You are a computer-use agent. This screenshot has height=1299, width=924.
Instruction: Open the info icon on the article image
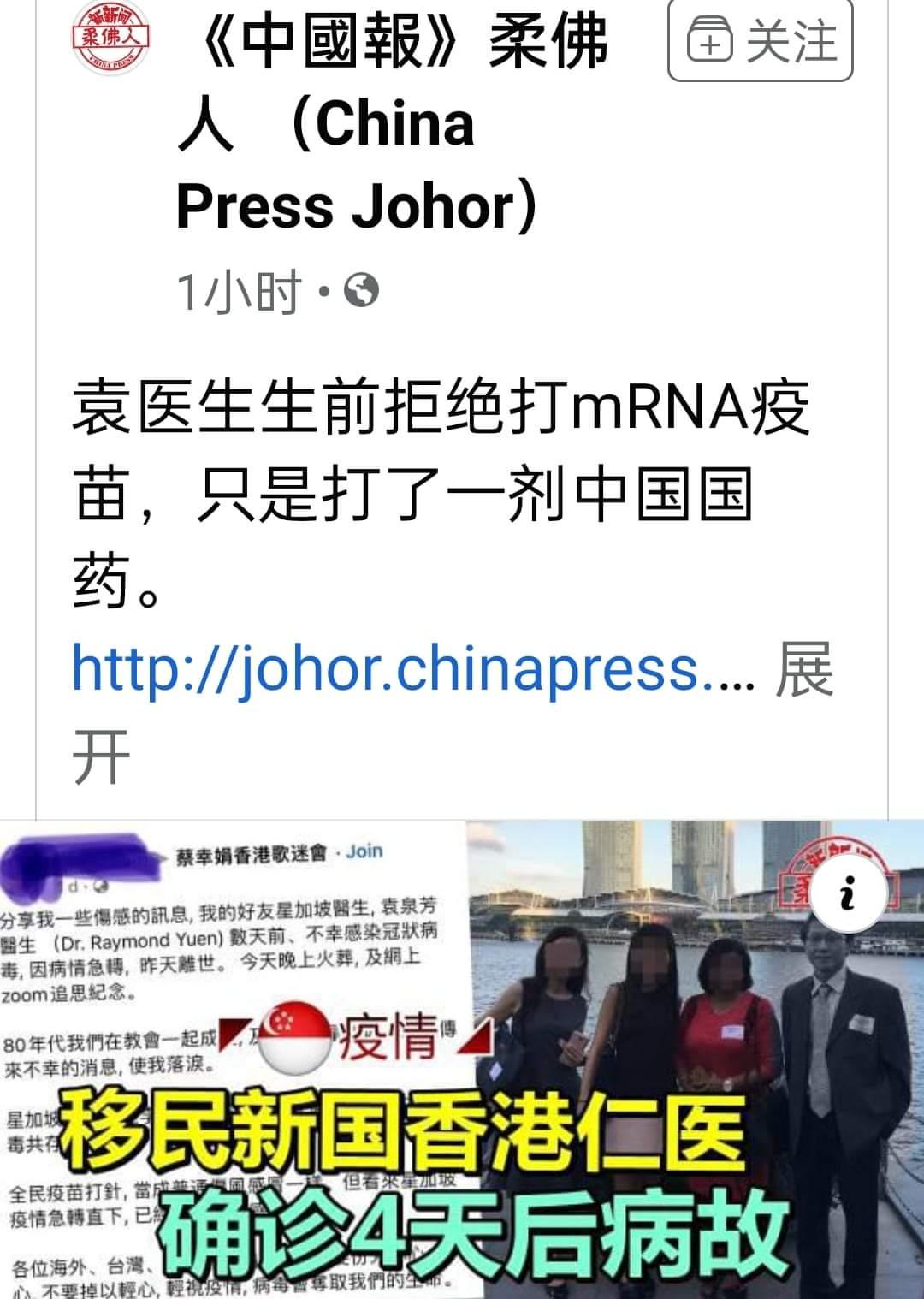click(847, 894)
